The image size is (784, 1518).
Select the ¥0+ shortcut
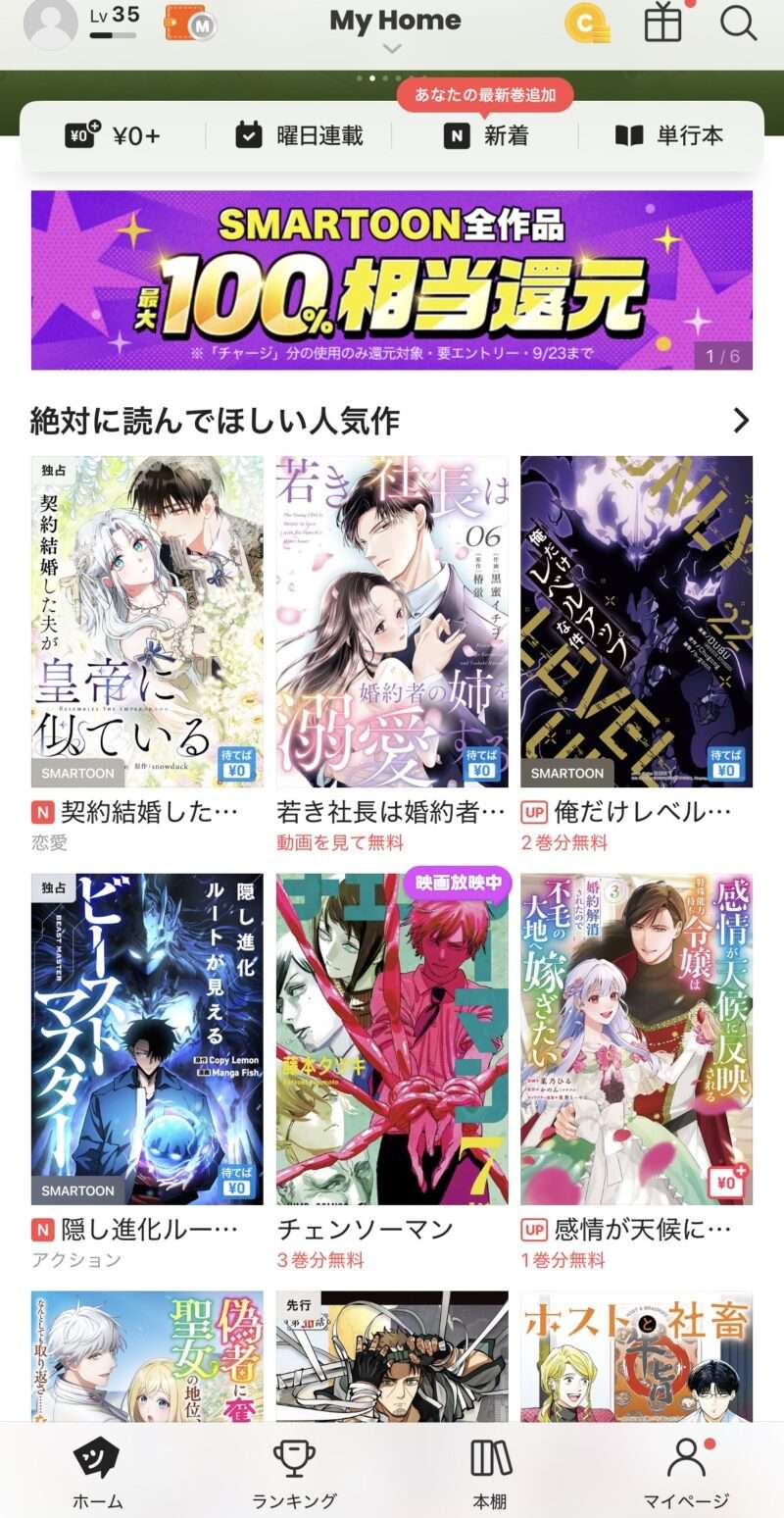click(x=112, y=136)
